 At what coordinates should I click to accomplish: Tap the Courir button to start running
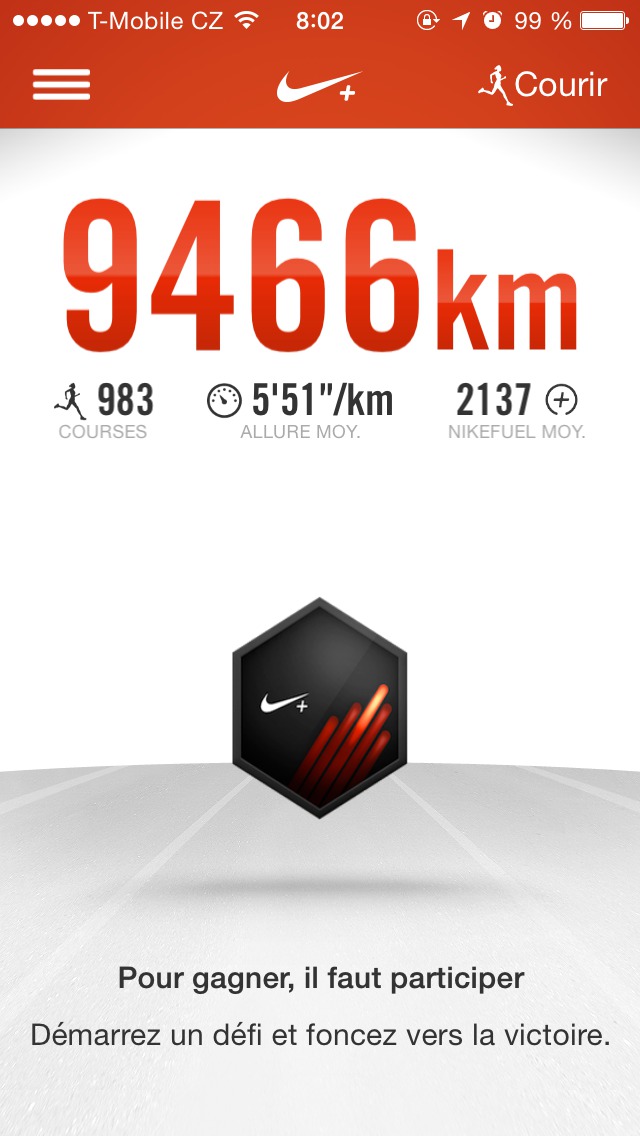click(543, 85)
